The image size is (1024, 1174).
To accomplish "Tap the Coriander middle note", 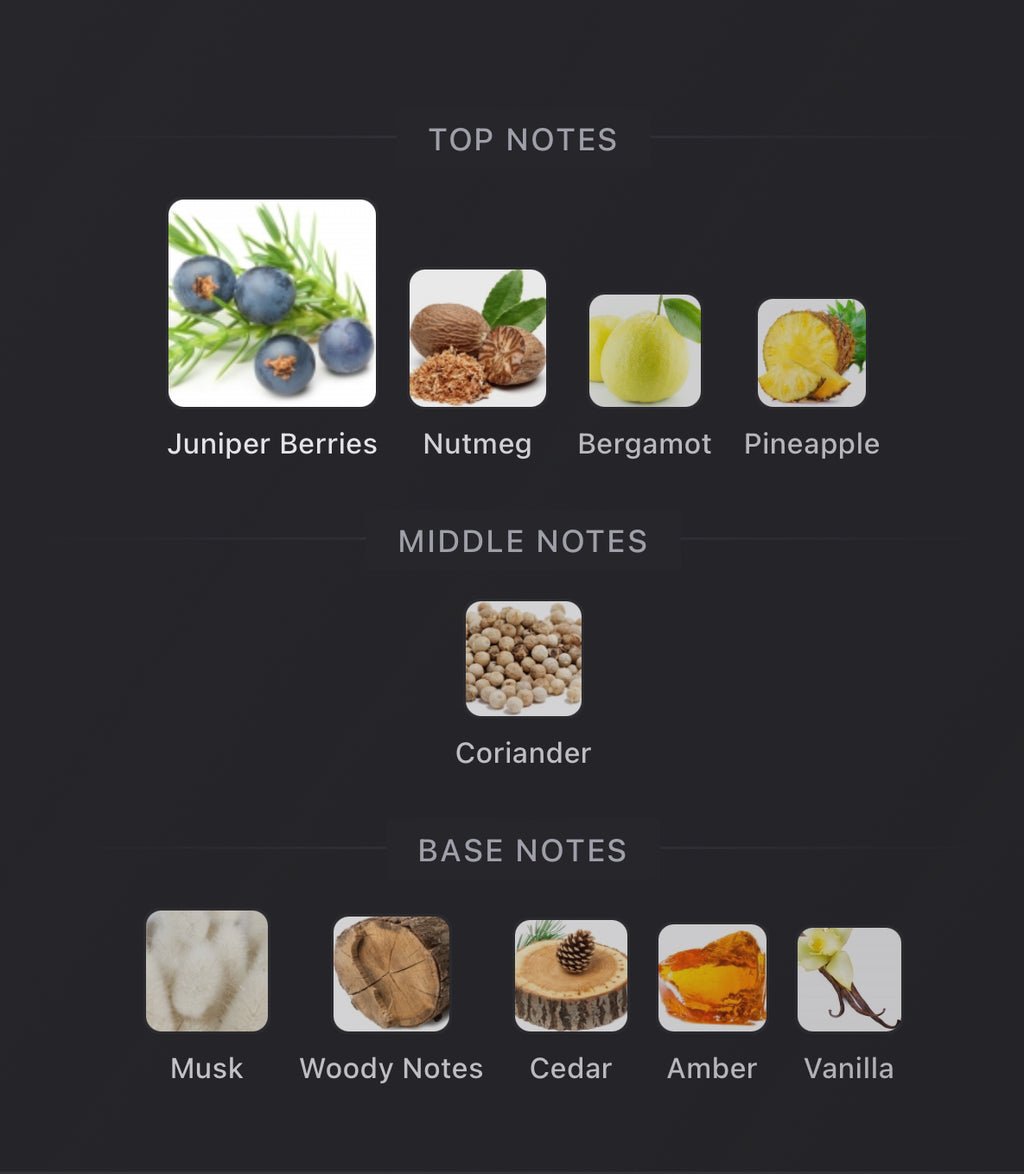I will click(x=523, y=658).
